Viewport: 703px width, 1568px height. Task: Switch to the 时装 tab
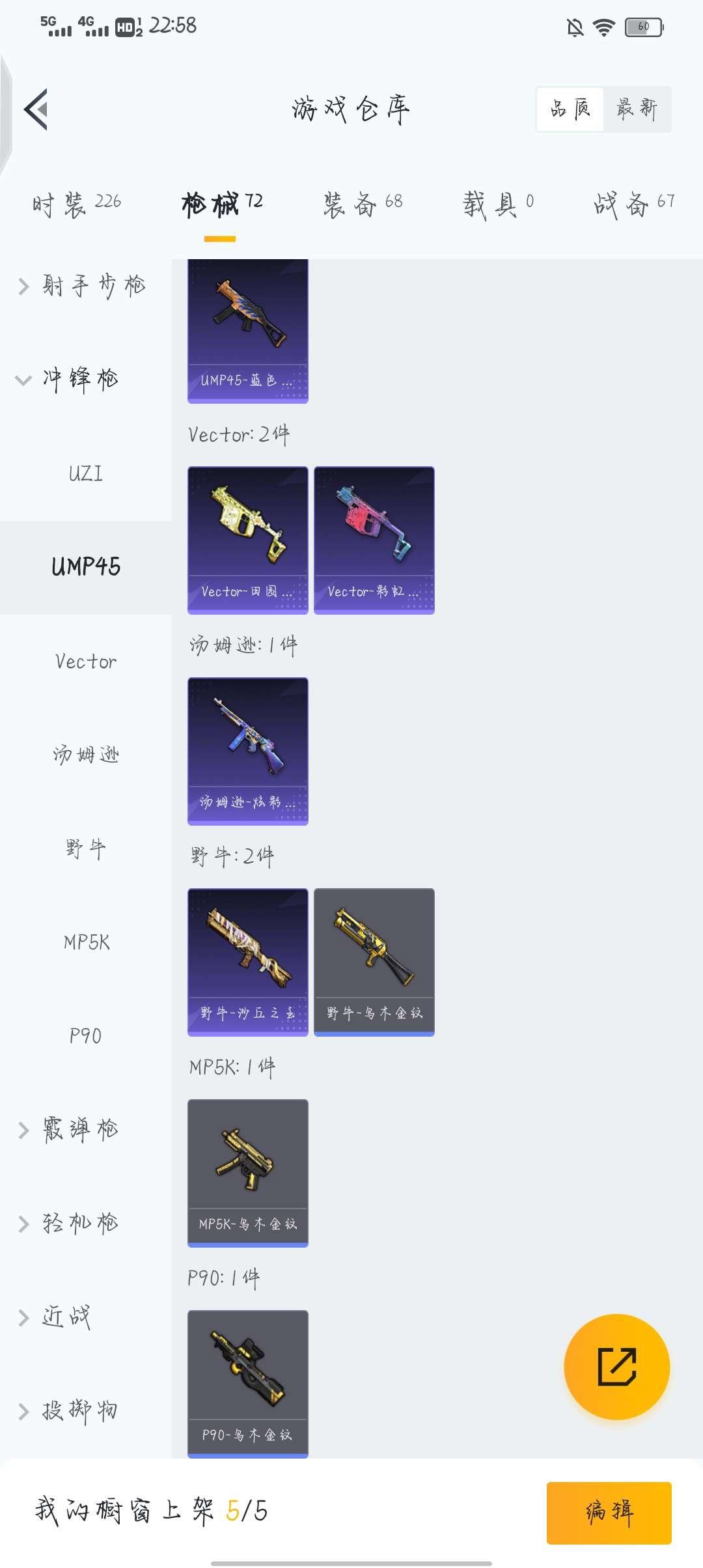(x=77, y=204)
